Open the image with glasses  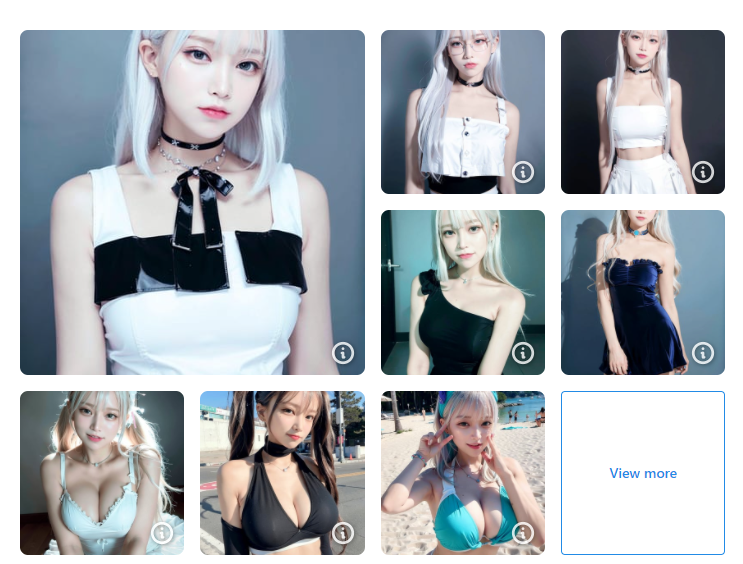click(462, 112)
